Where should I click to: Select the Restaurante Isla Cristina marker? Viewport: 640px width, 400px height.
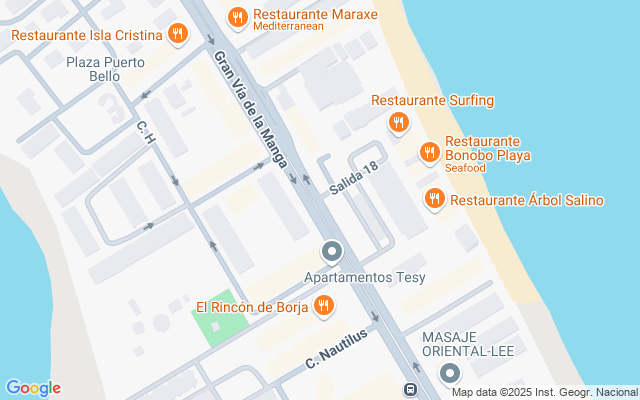click(178, 34)
